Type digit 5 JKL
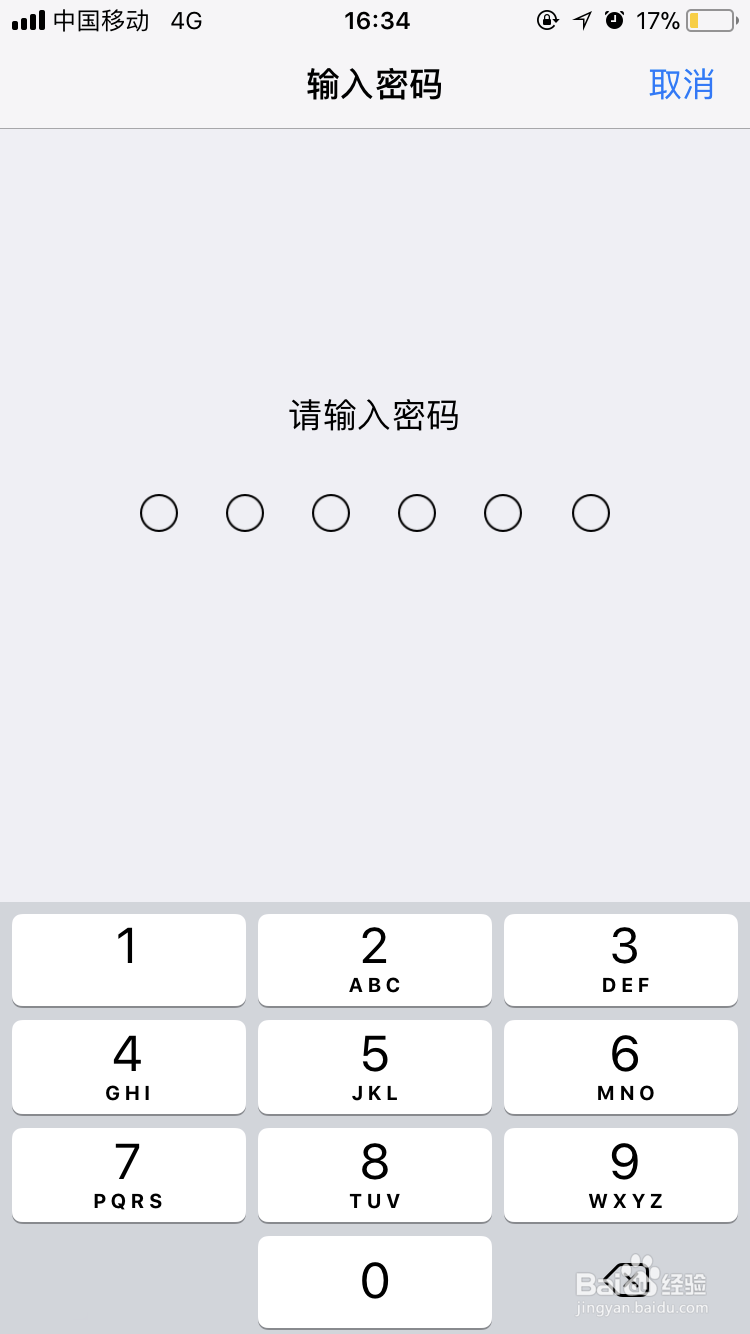 click(x=375, y=1067)
